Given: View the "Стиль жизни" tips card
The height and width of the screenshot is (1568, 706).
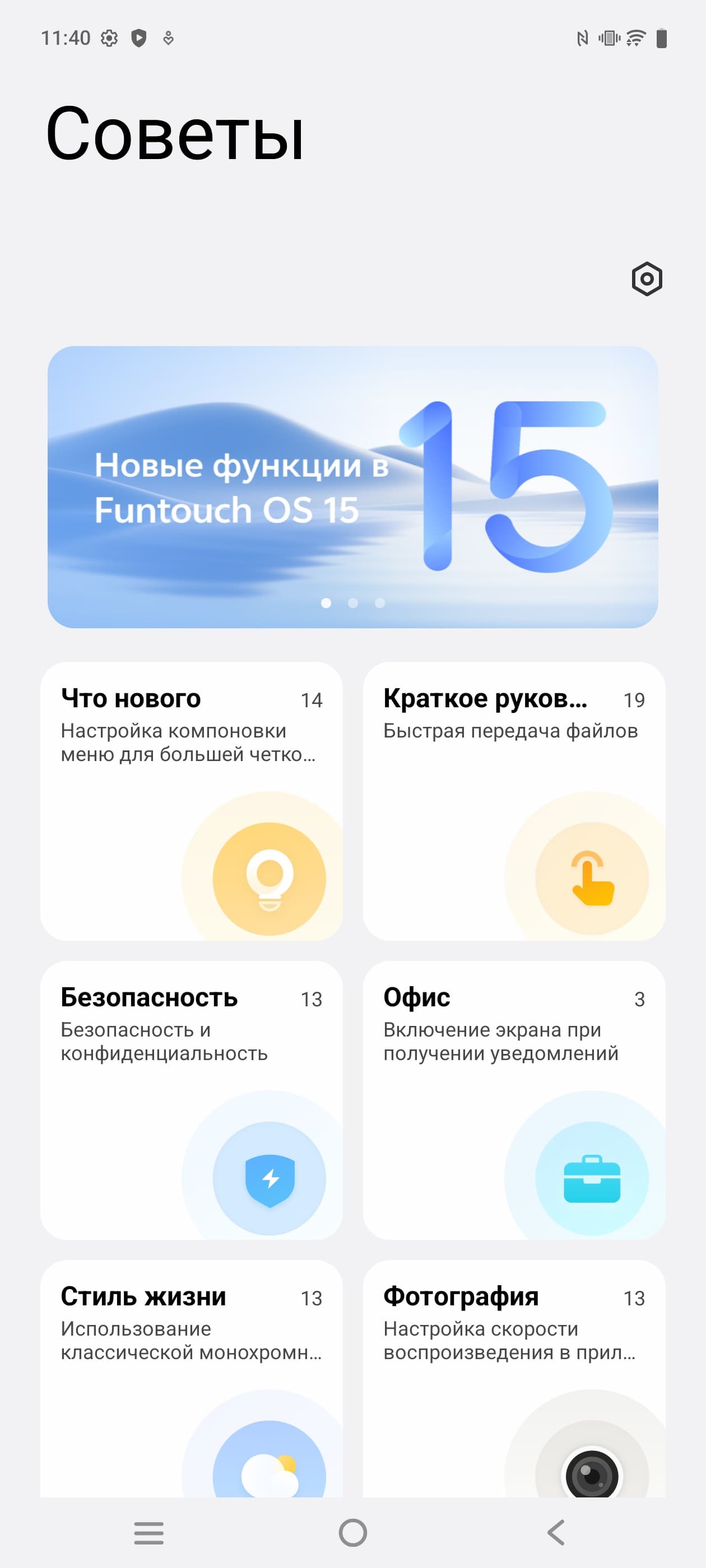Looking at the screenshot, I should (x=191, y=1377).
